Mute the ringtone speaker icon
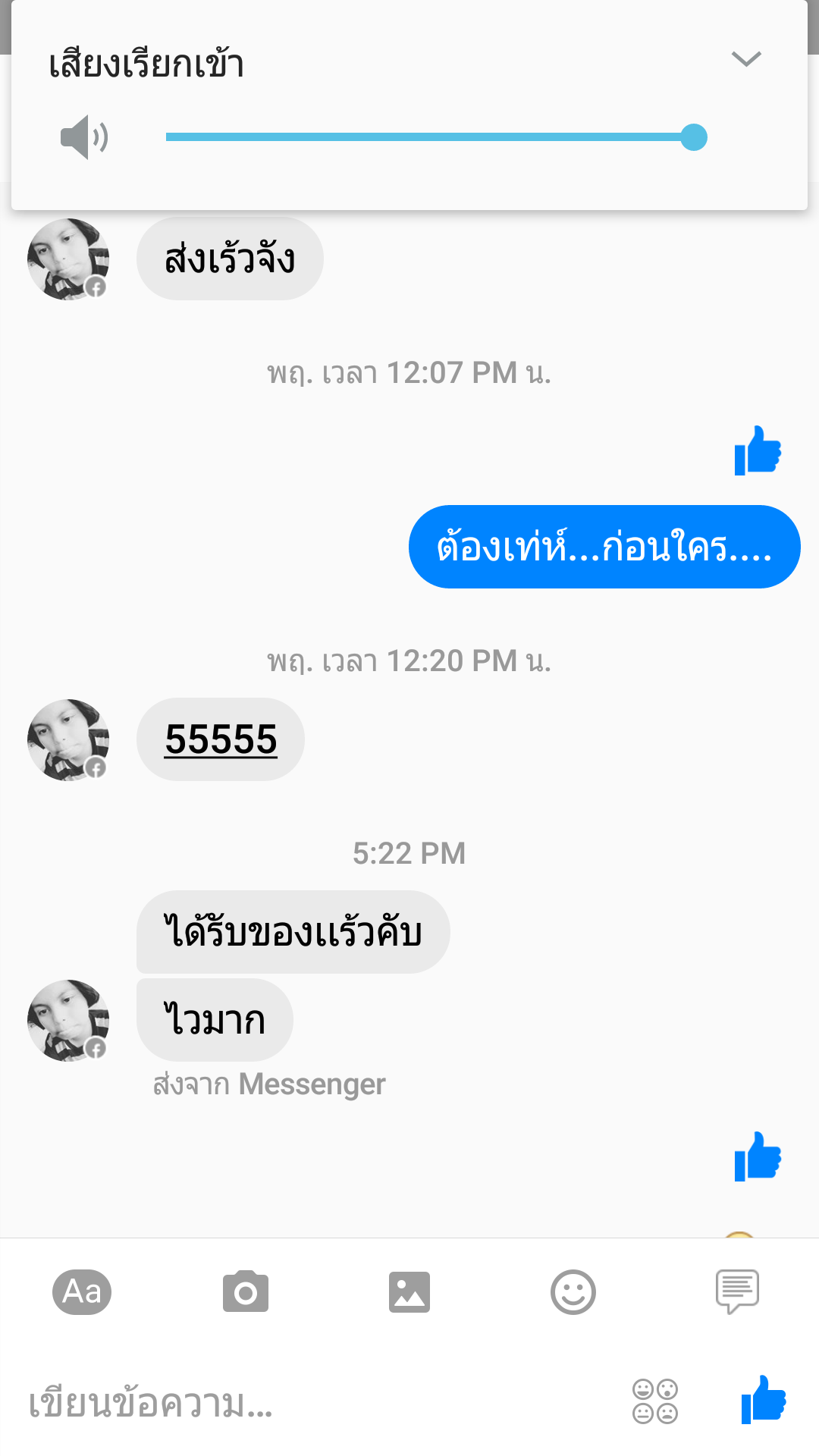This screenshot has height=1456, width=819. [x=83, y=137]
